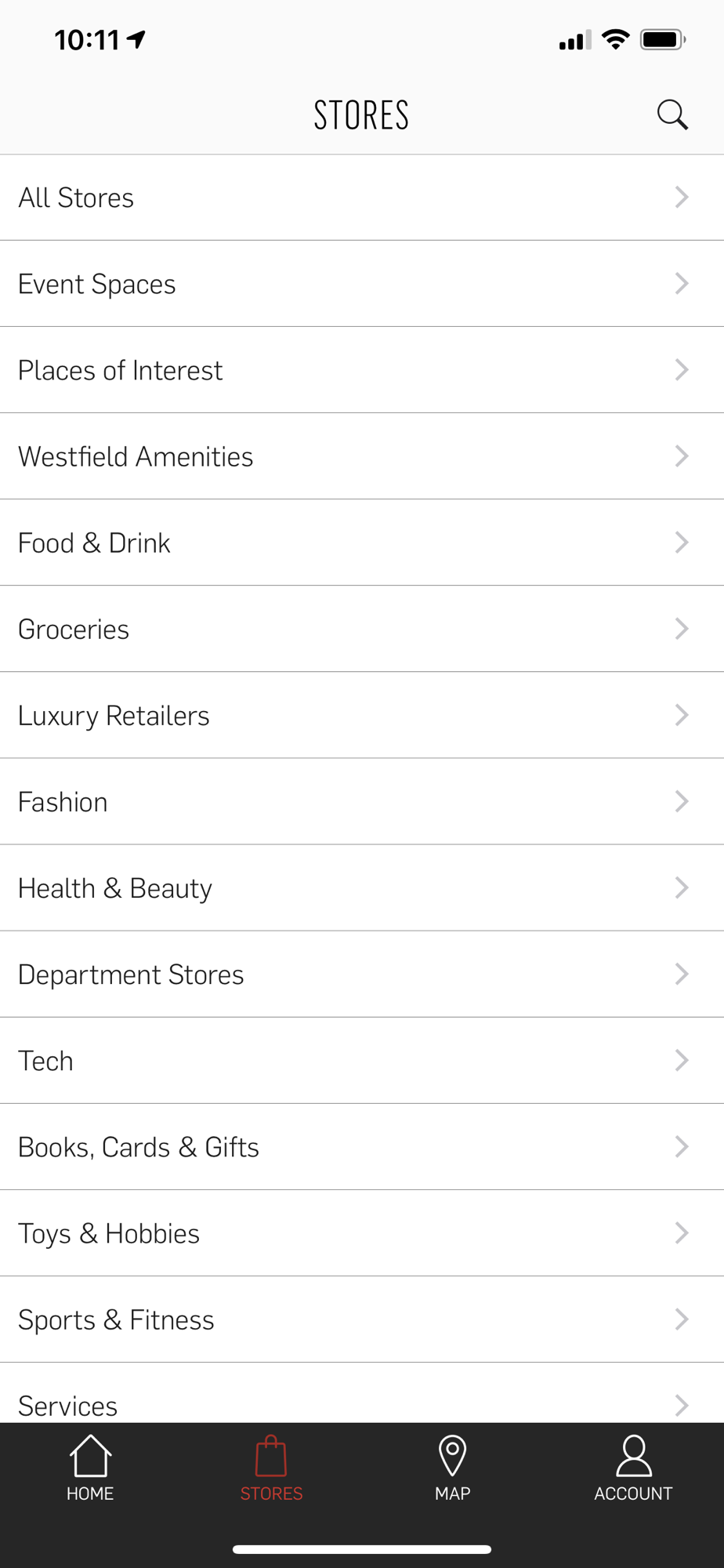Open Toys & Hobbies
The height and width of the screenshot is (1568, 724).
pos(362,1233)
